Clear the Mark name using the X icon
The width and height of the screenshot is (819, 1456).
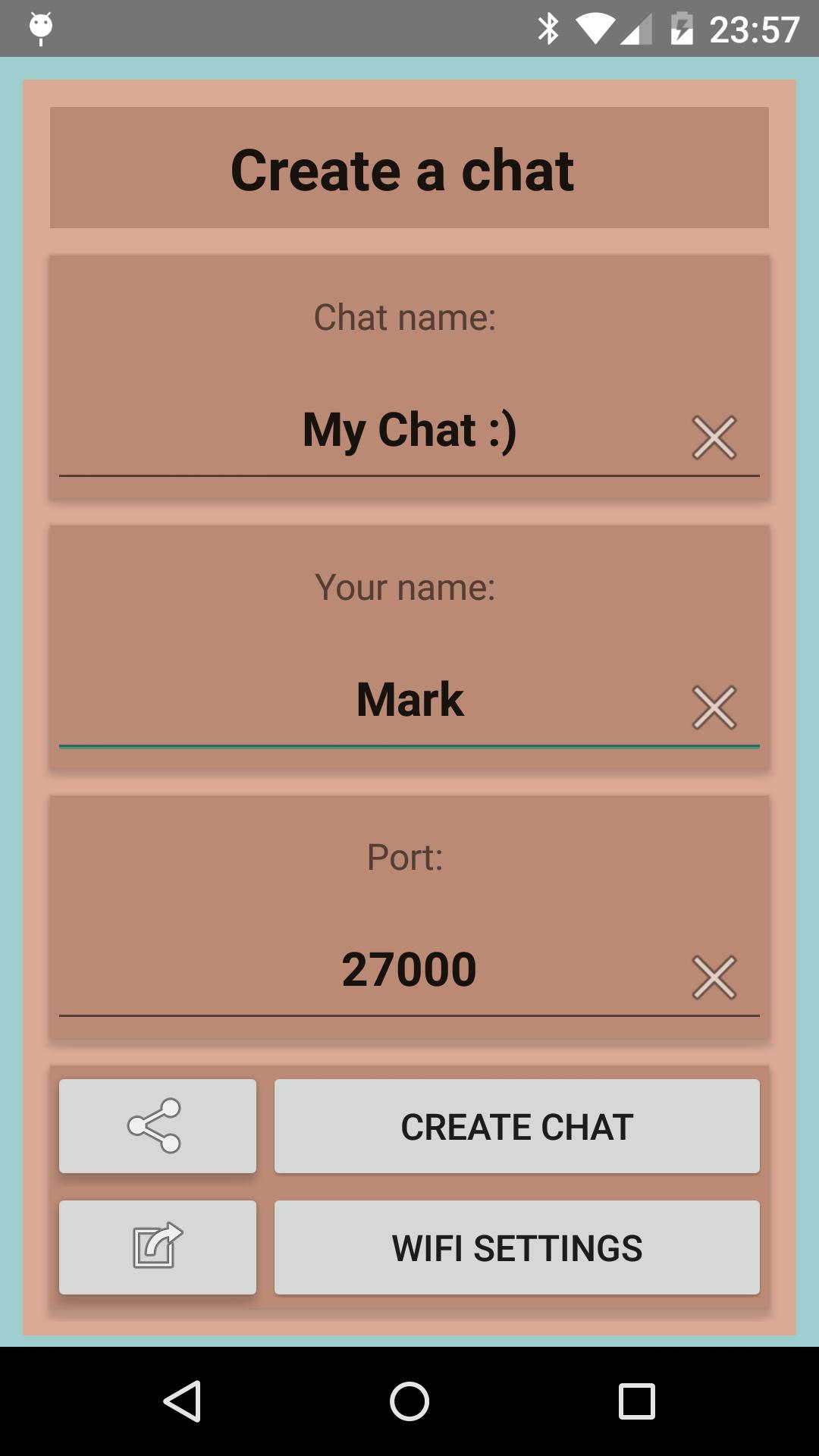(x=714, y=707)
